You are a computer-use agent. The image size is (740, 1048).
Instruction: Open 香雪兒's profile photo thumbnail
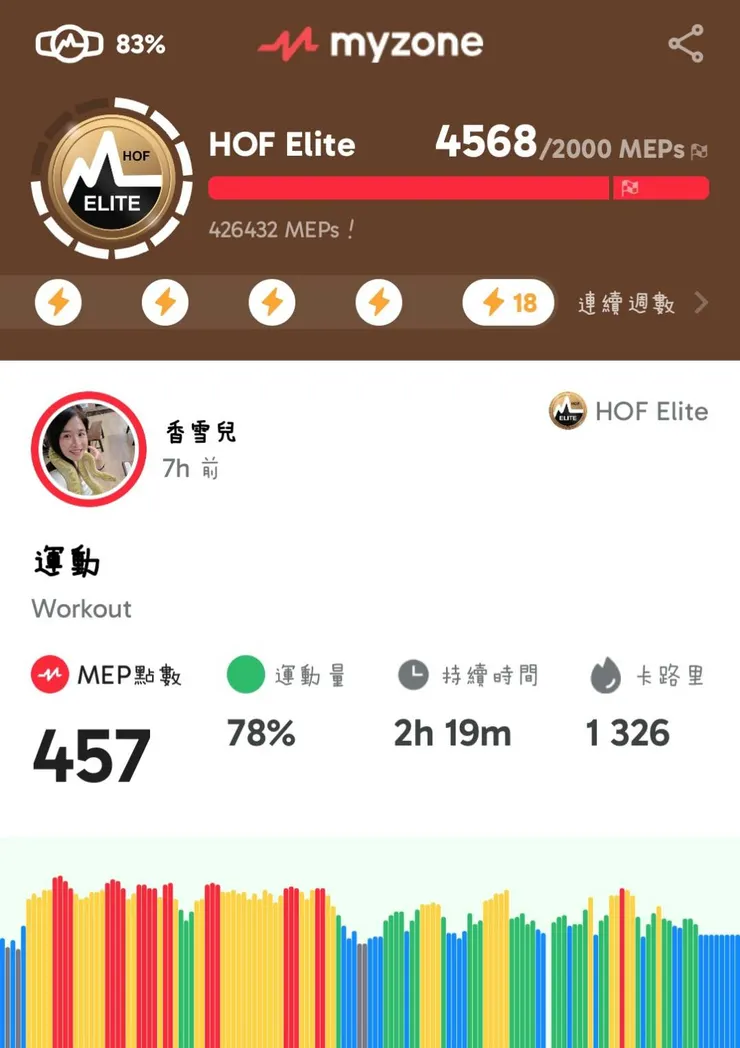click(x=88, y=449)
